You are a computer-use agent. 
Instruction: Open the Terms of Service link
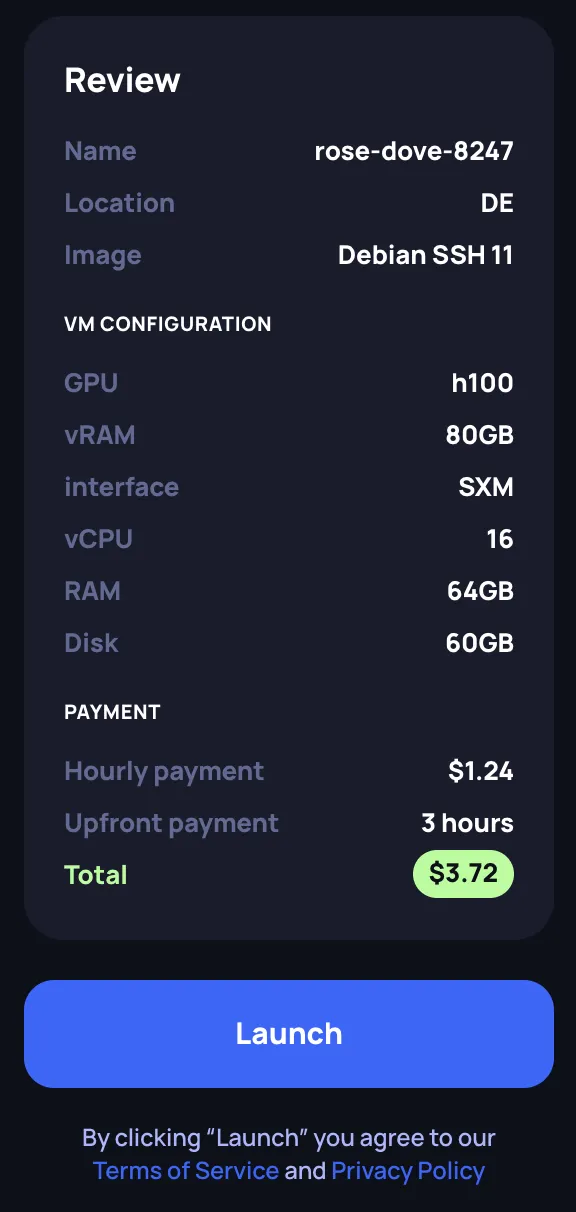pos(186,1171)
